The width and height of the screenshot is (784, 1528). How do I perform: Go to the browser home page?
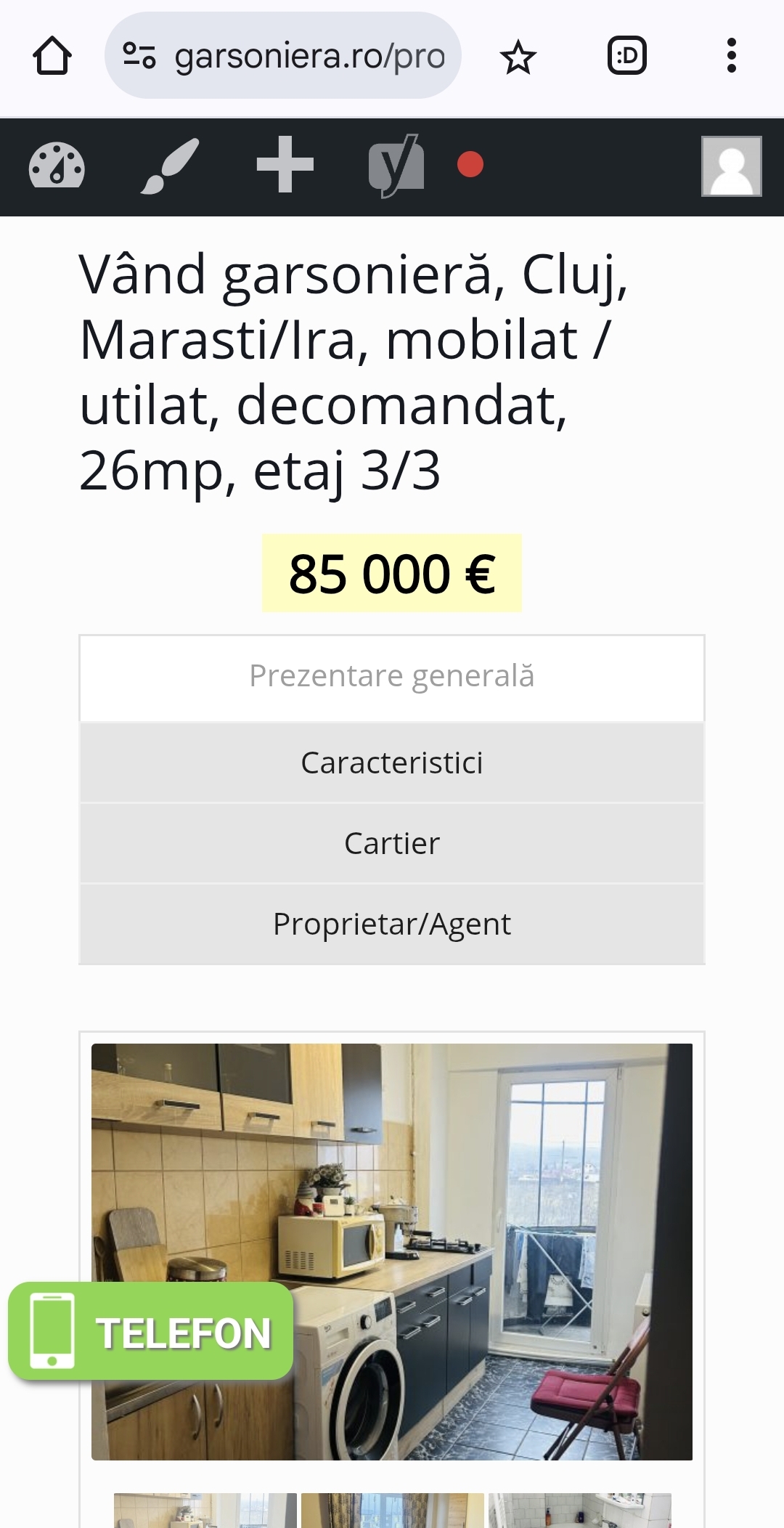point(52,57)
